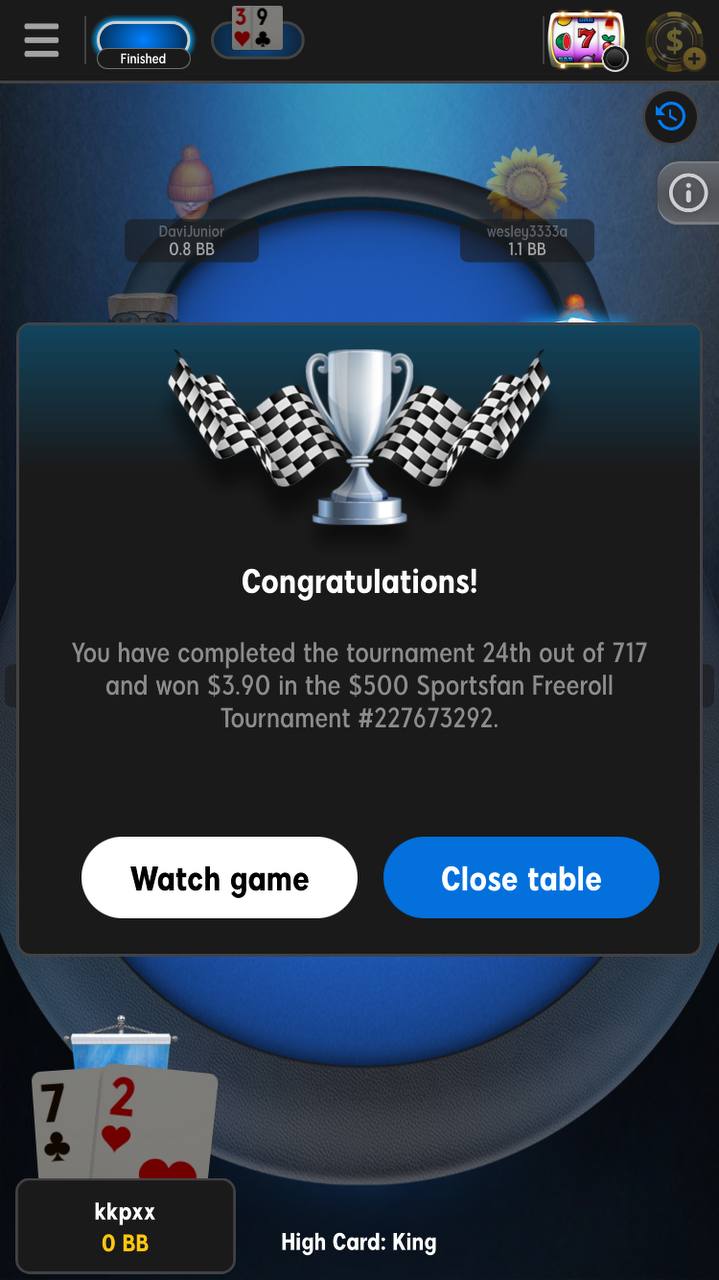Tap Watch game button
Image resolution: width=719 pixels, height=1280 pixels.
[219, 878]
